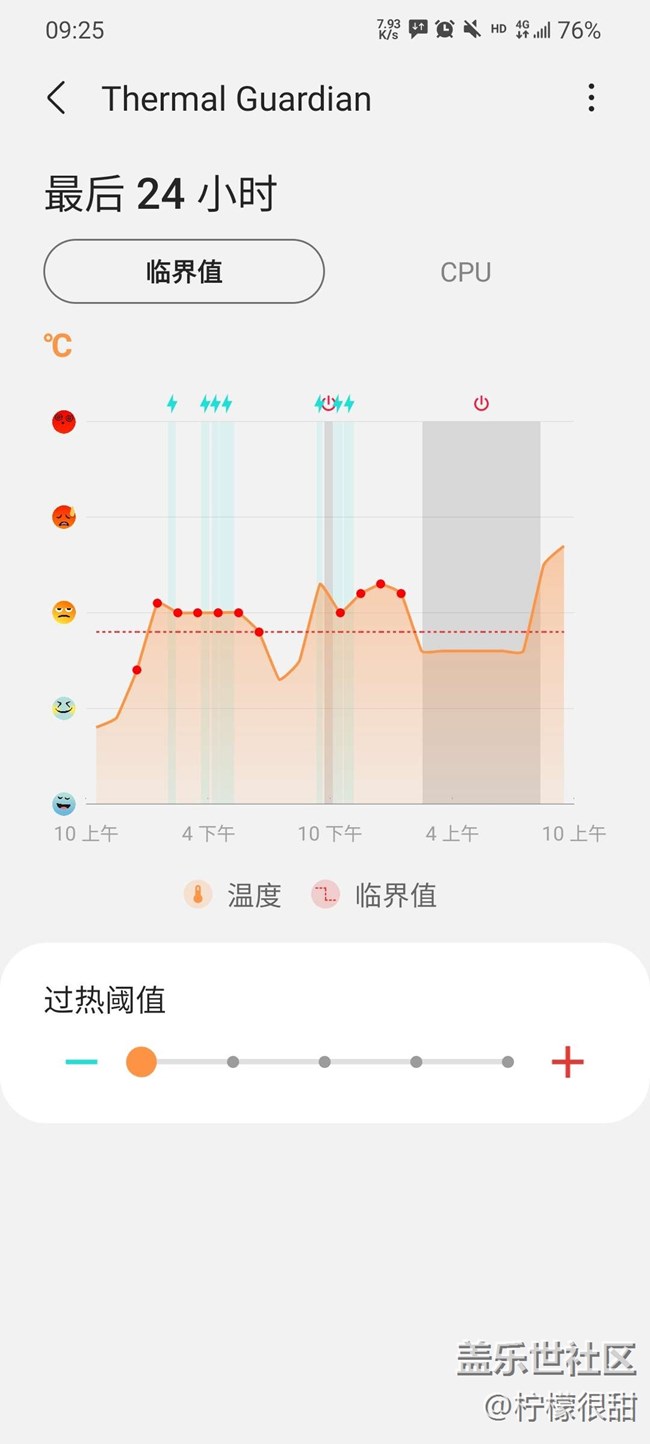
Task: Go back from Thermal Guardian
Action: [x=56, y=98]
